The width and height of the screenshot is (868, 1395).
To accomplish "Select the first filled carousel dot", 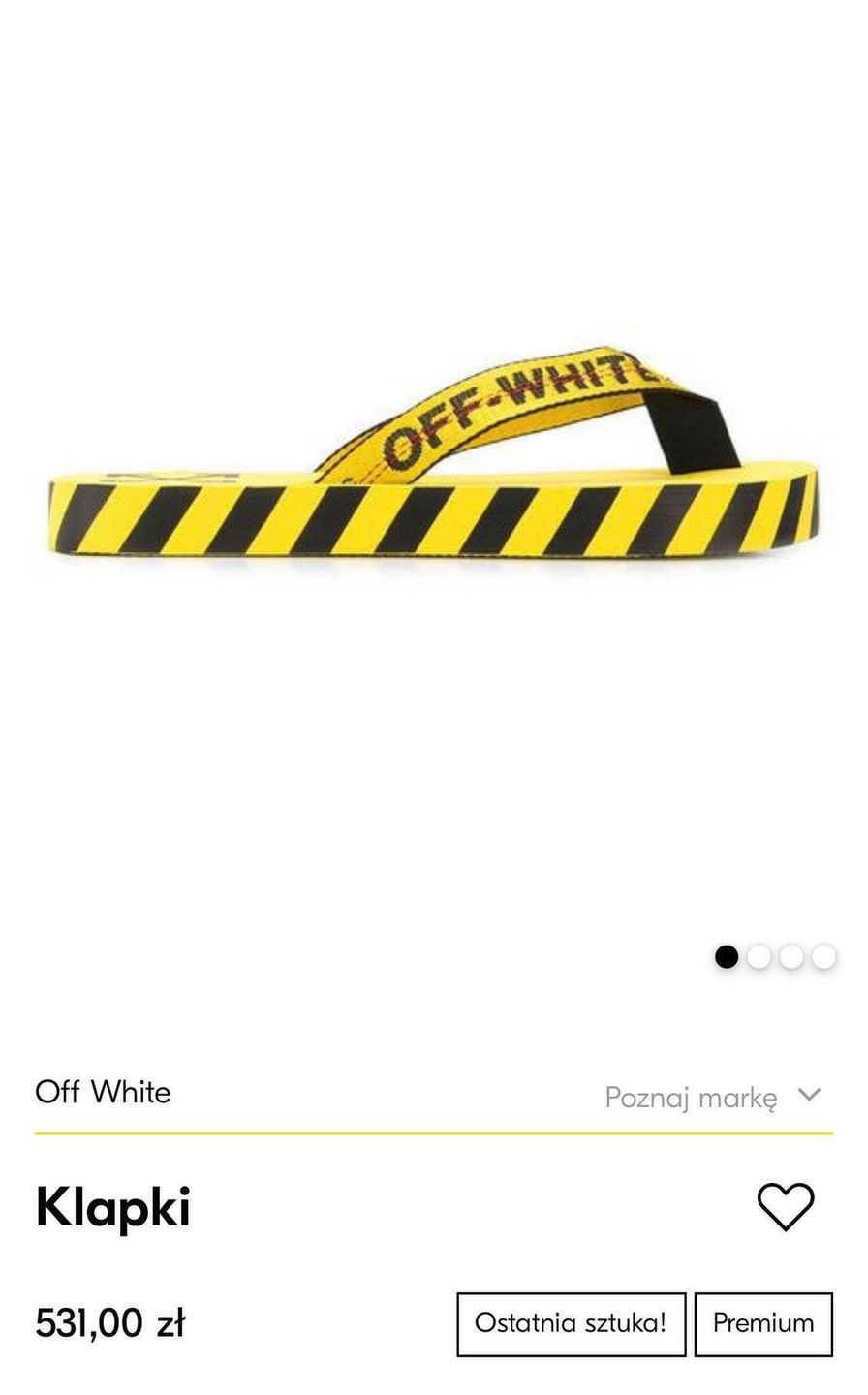I will pos(728,957).
